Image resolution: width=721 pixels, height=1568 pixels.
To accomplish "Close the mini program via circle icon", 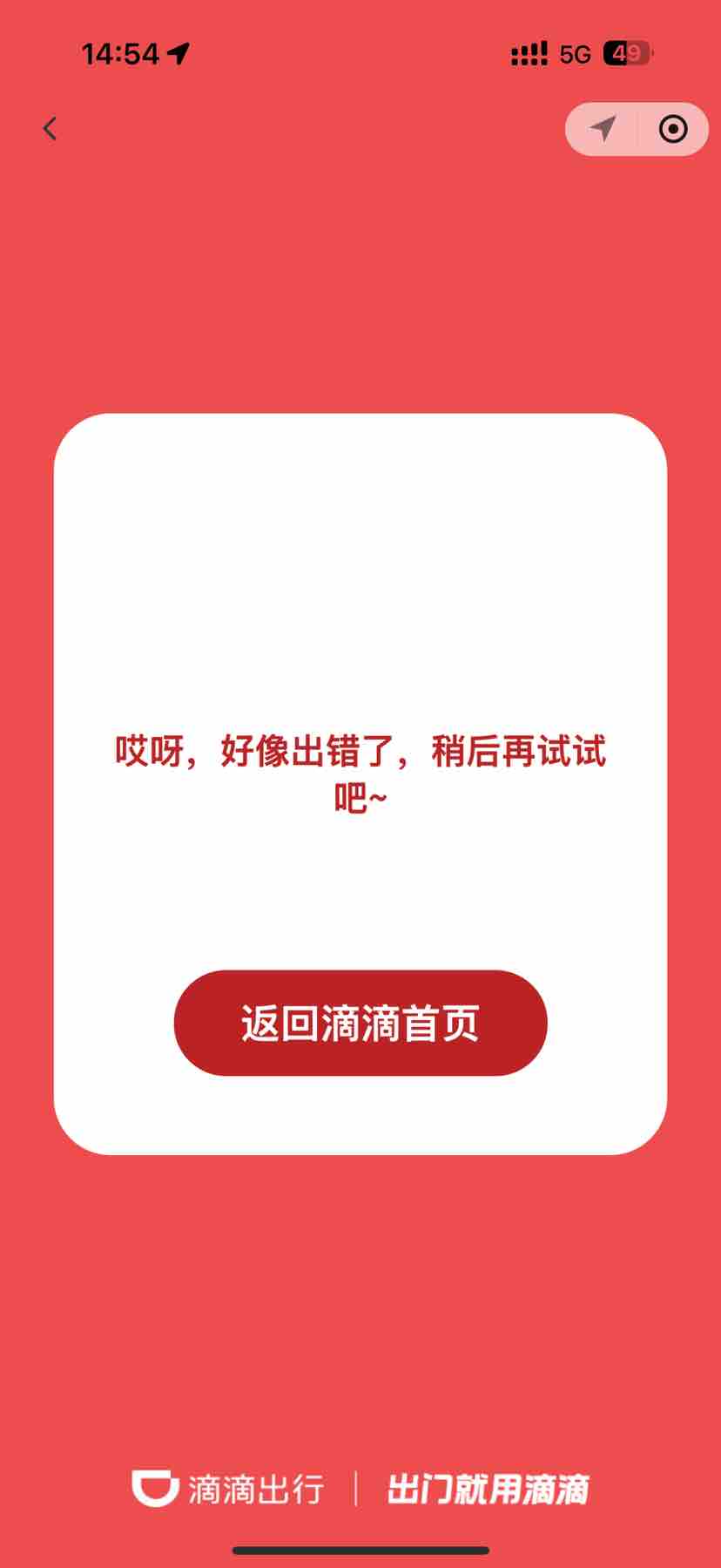I will tap(673, 129).
